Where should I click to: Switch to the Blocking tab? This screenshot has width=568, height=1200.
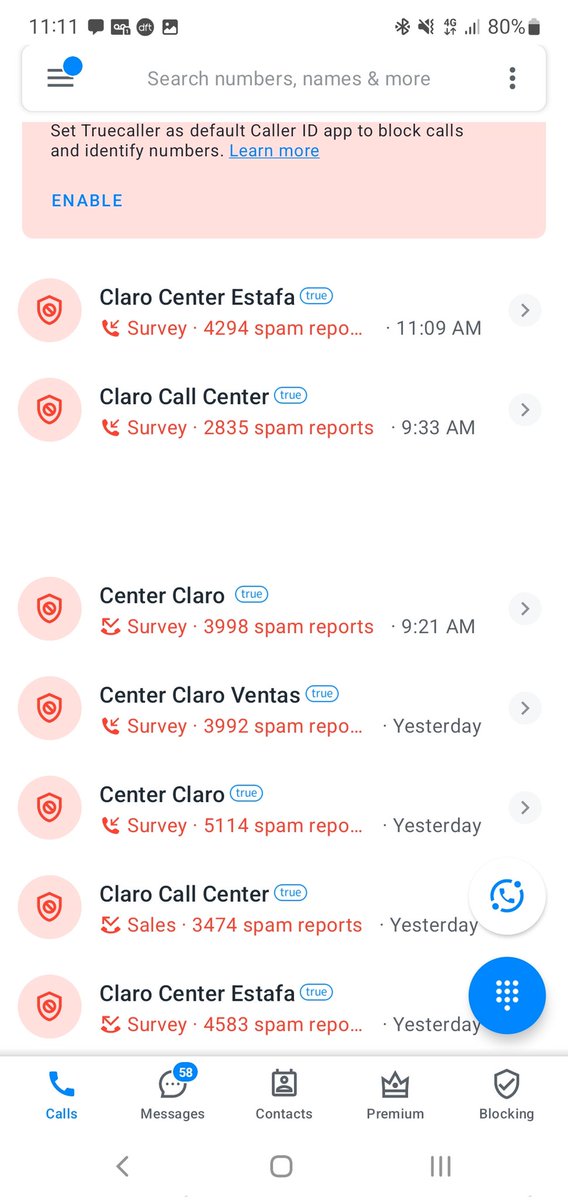pyautogui.click(x=506, y=1092)
